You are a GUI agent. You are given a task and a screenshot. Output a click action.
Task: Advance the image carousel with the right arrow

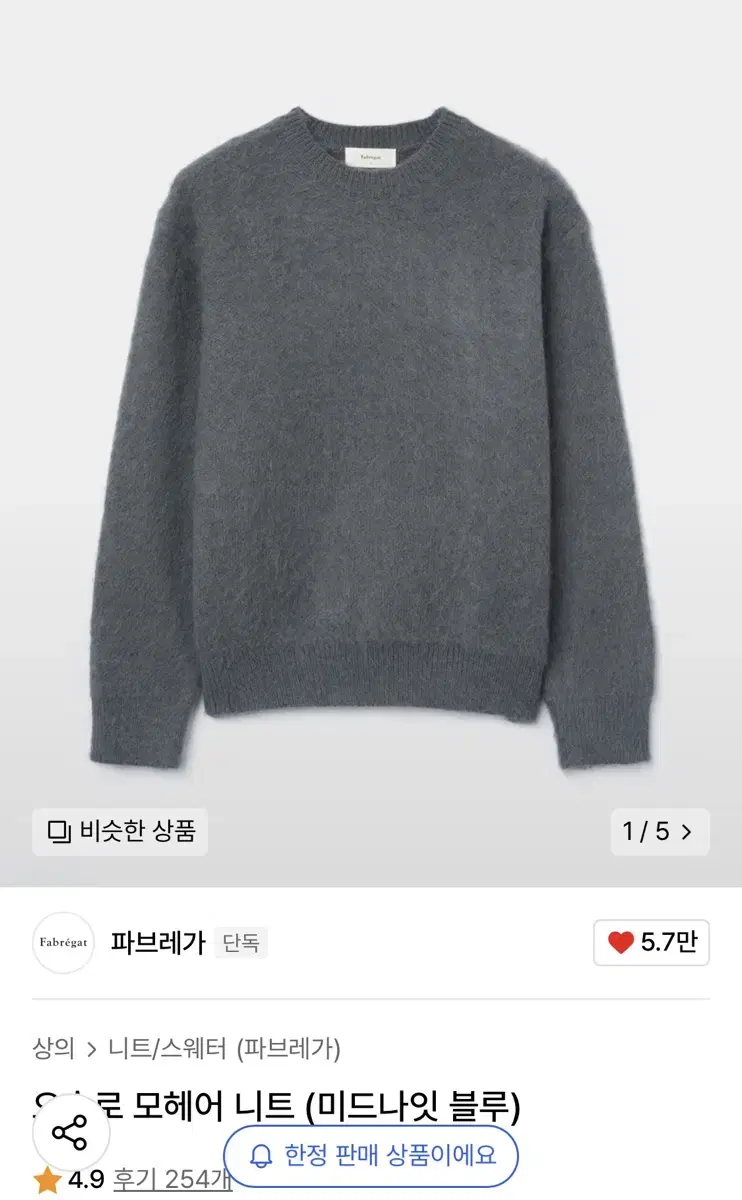688,831
